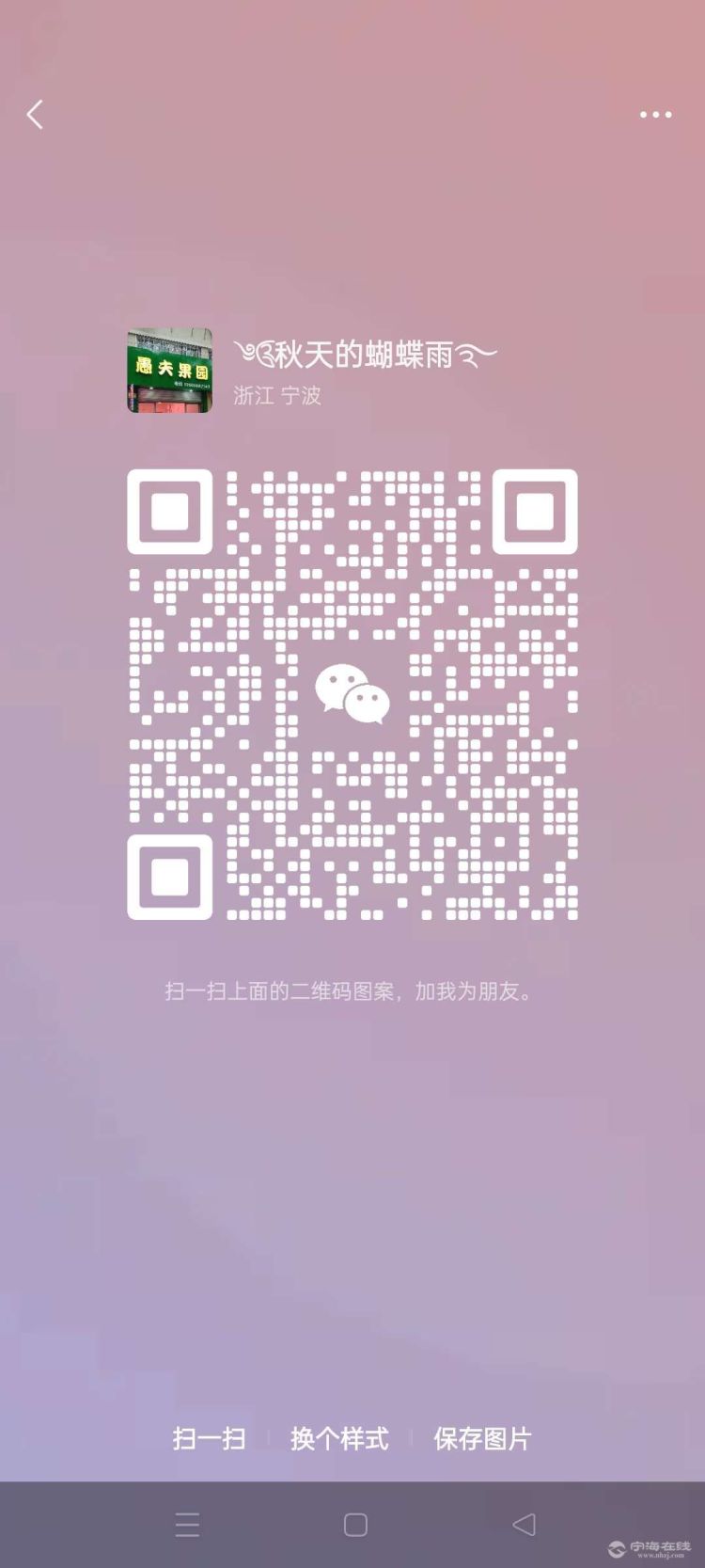Open the three-dot overflow menu
Image resolution: width=705 pixels, height=1568 pixels.
pos(655,115)
